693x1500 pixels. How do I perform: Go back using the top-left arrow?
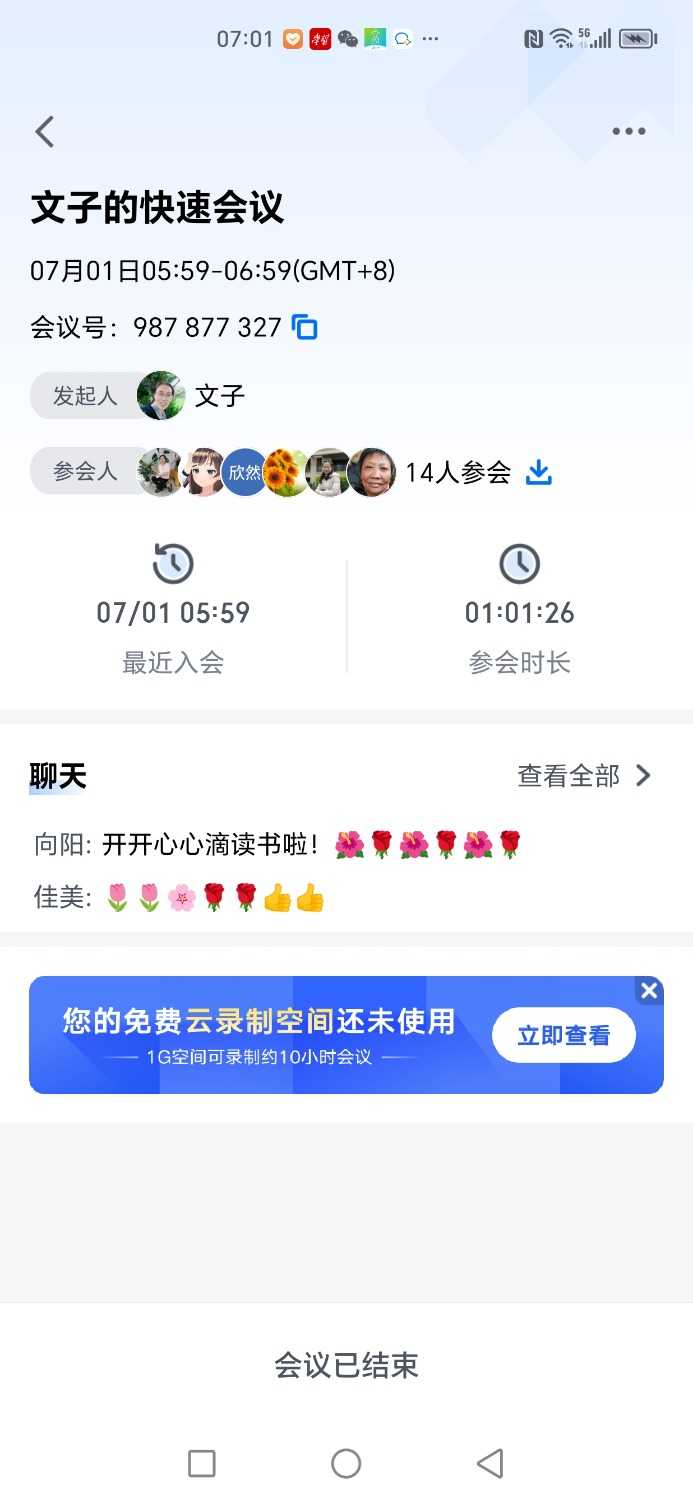[45, 132]
